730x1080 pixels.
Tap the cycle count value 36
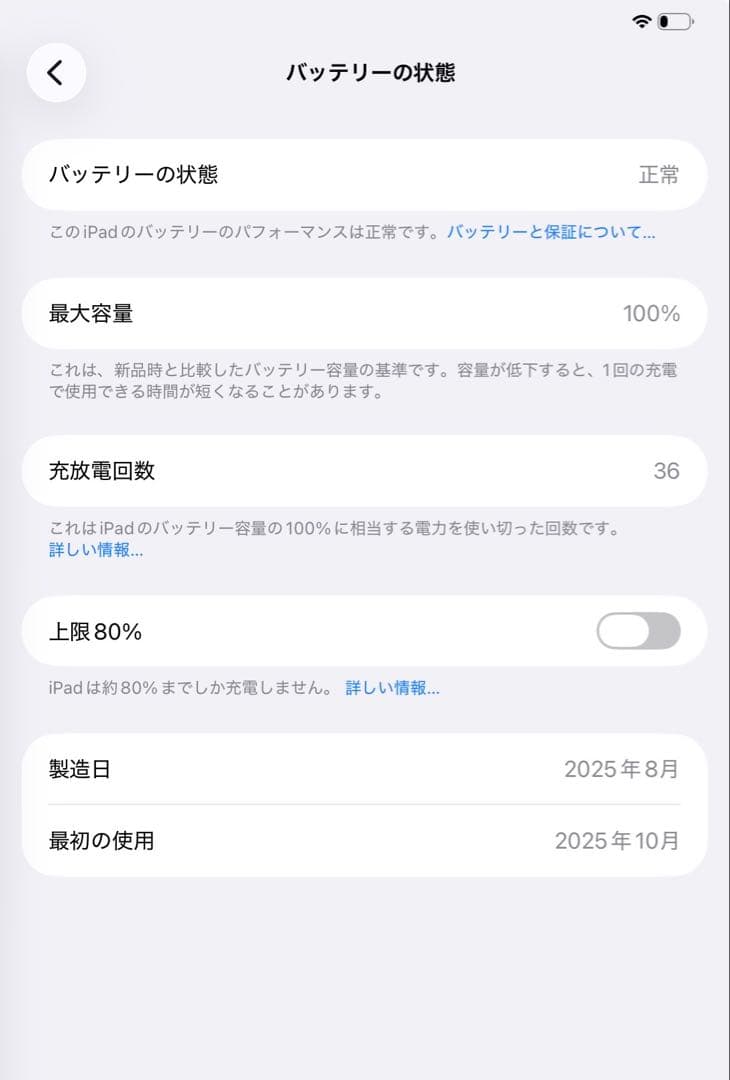pyautogui.click(x=668, y=471)
